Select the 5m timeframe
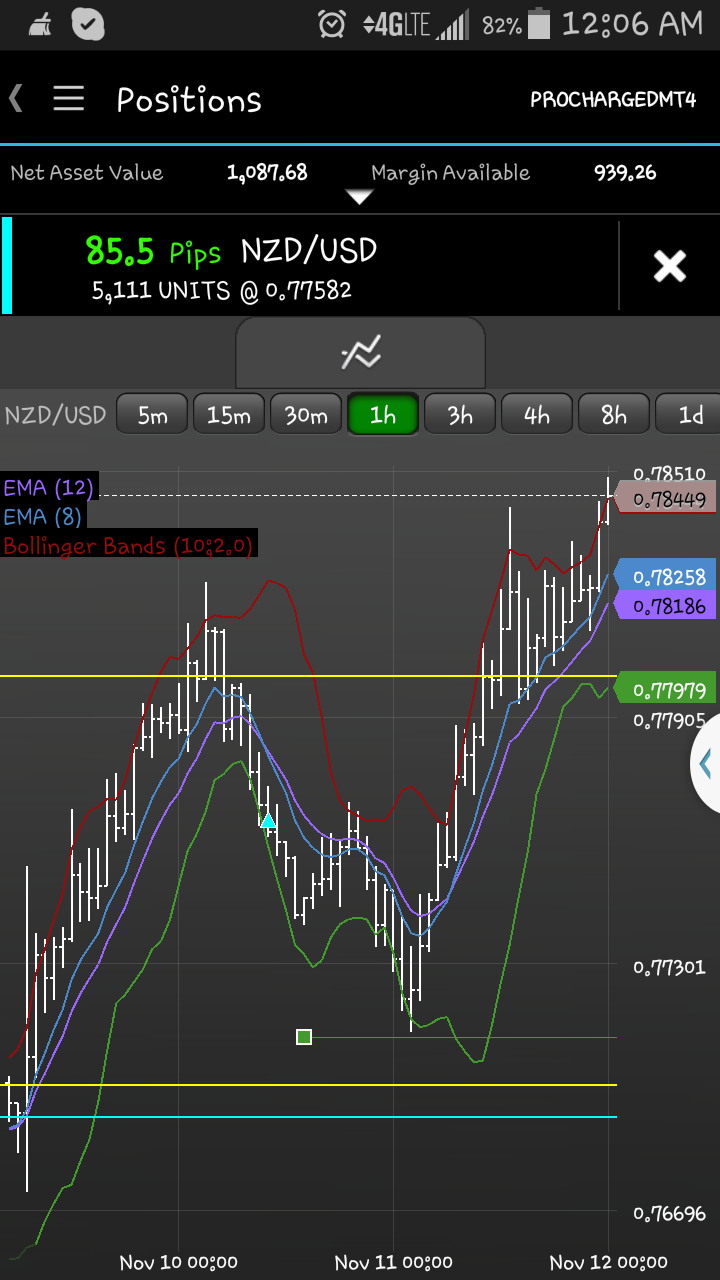The height and width of the screenshot is (1280, 720). click(x=152, y=415)
